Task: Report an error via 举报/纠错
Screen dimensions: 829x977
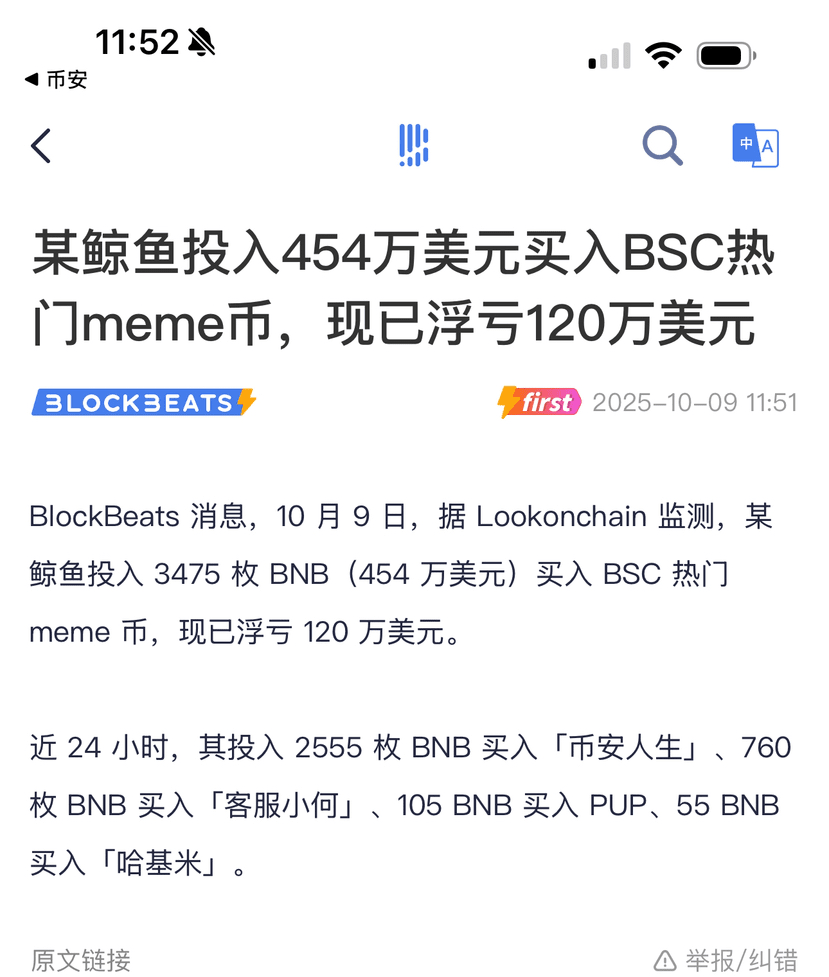Action: click(726, 961)
